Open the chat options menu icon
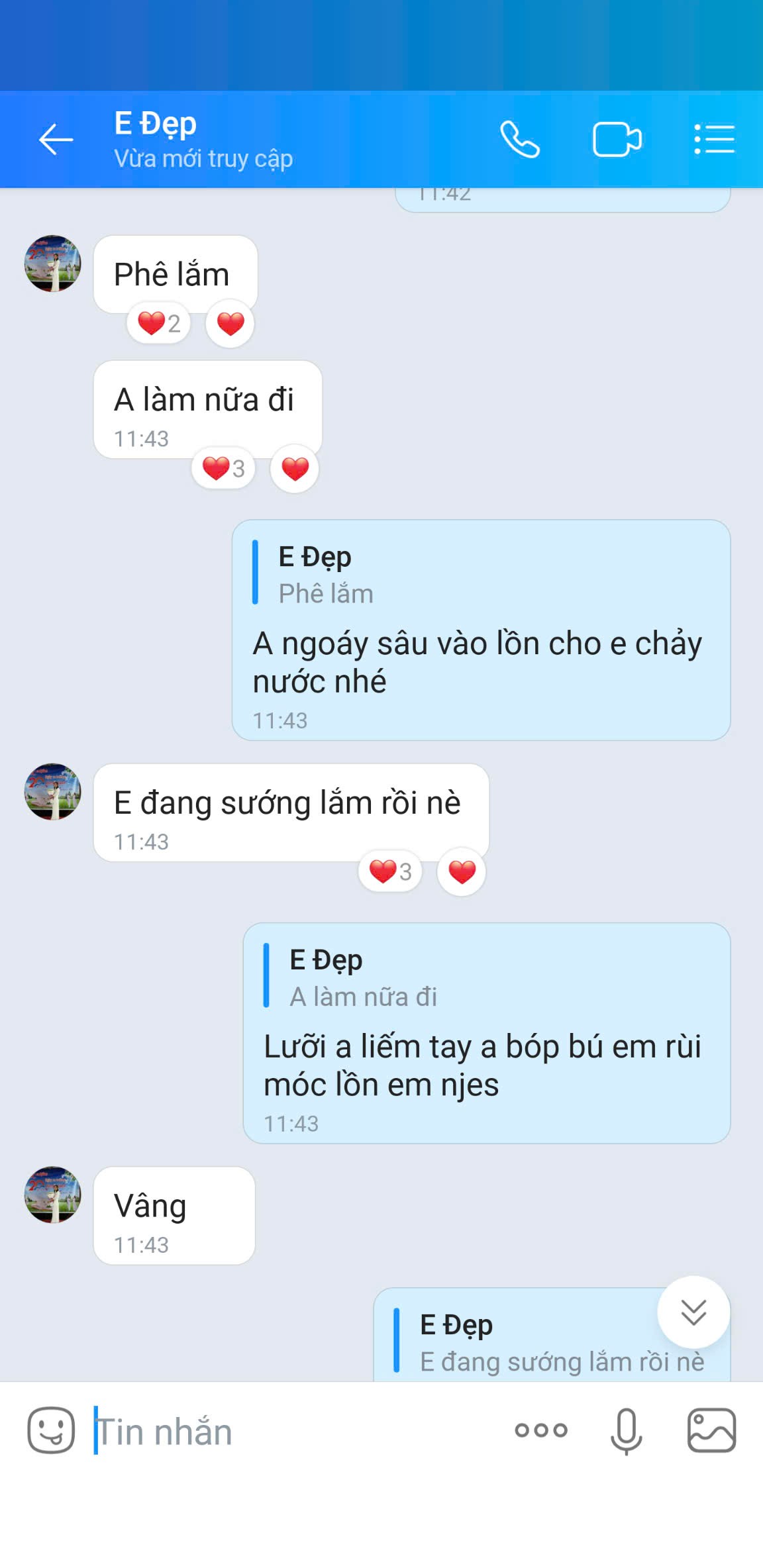Screen dimensions: 763x1568 tap(714, 140)
